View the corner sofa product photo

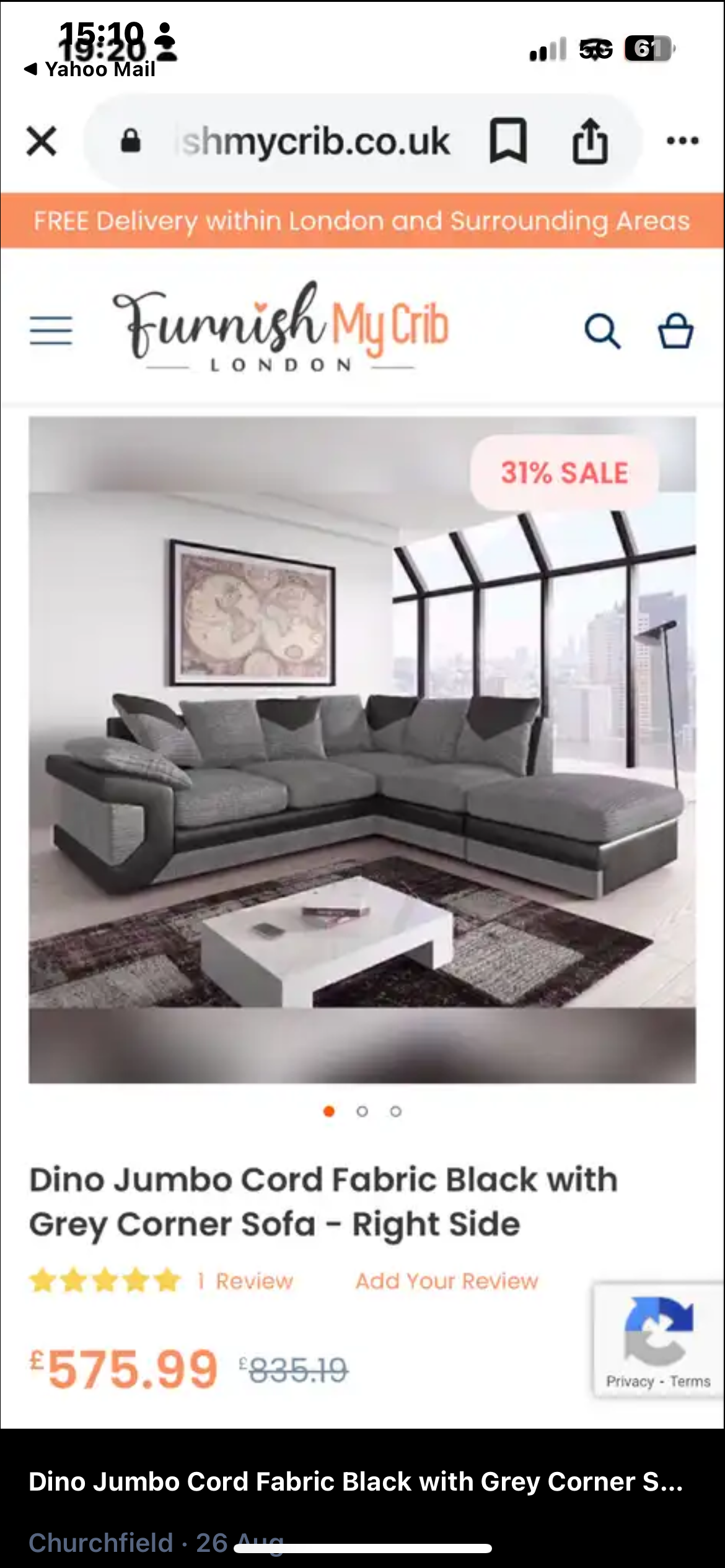click(362, 749)
